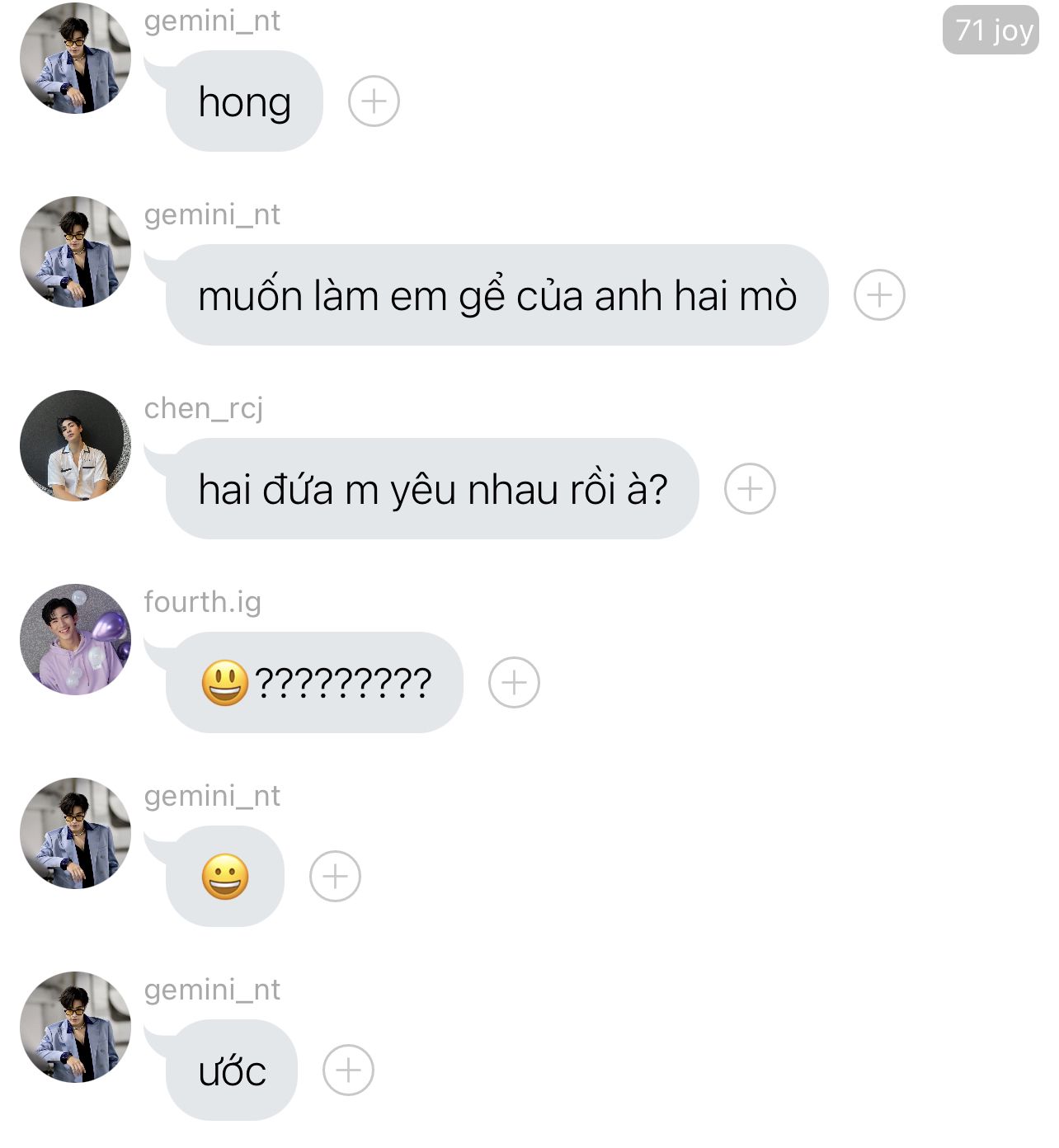Open fourth.ig's avatar
Image resolution: width=1059 pixels, height=1148 pixels.
[75, 640]
